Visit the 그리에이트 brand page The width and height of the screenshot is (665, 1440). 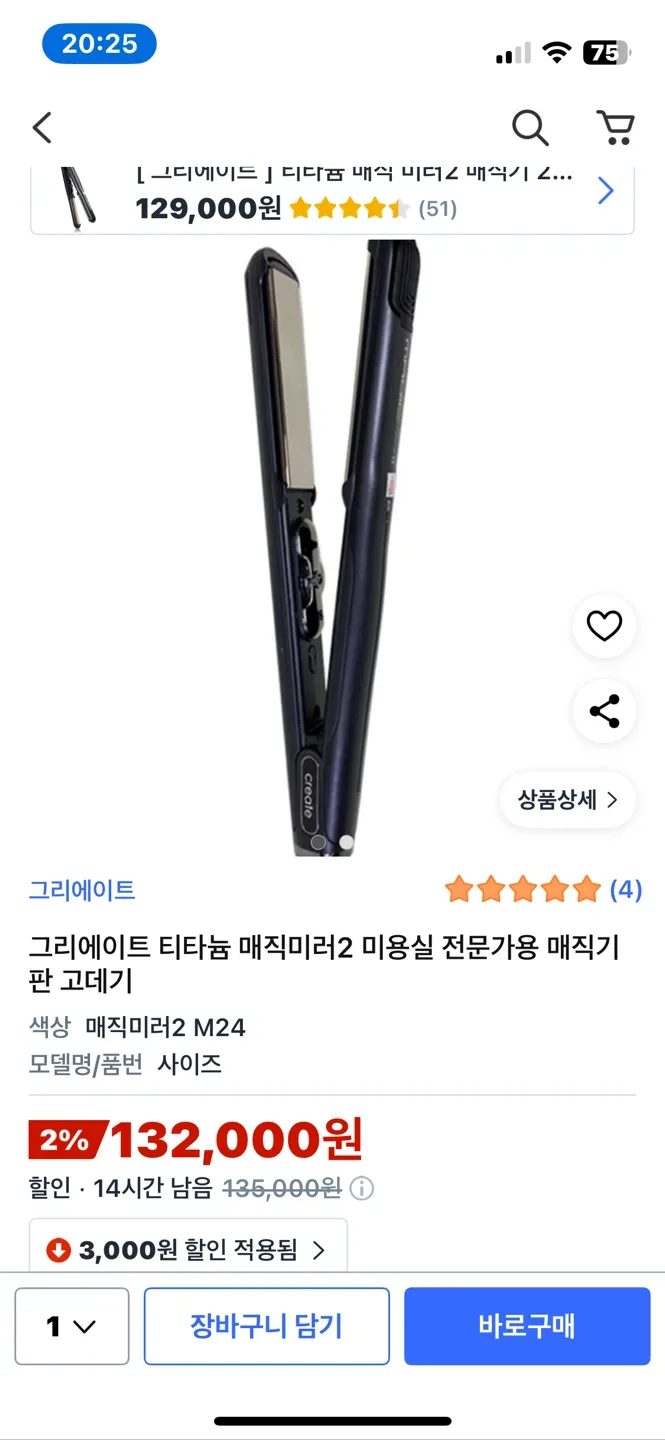pyautogui.click(x=82, y=890)
